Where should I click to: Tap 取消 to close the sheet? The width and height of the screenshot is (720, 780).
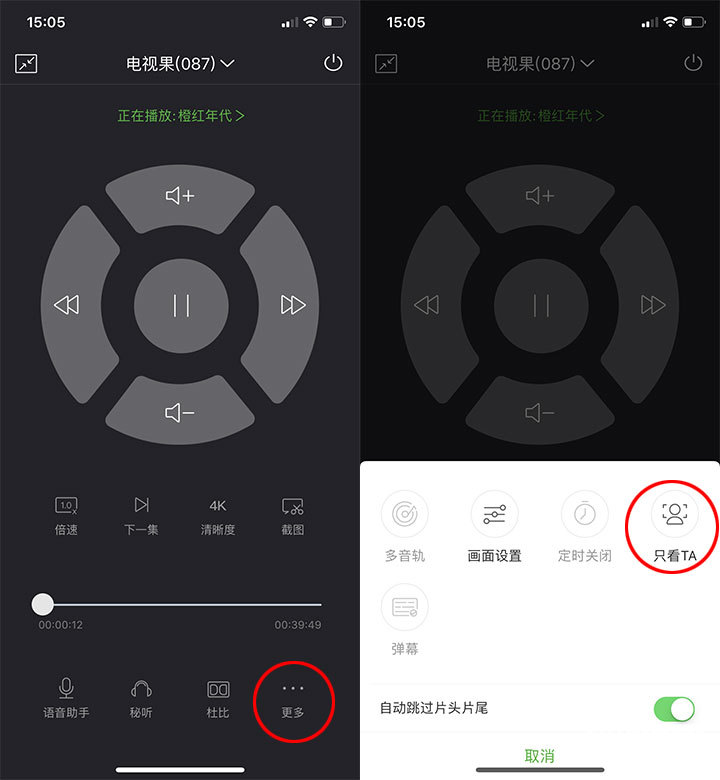click(x=540, y=756)
